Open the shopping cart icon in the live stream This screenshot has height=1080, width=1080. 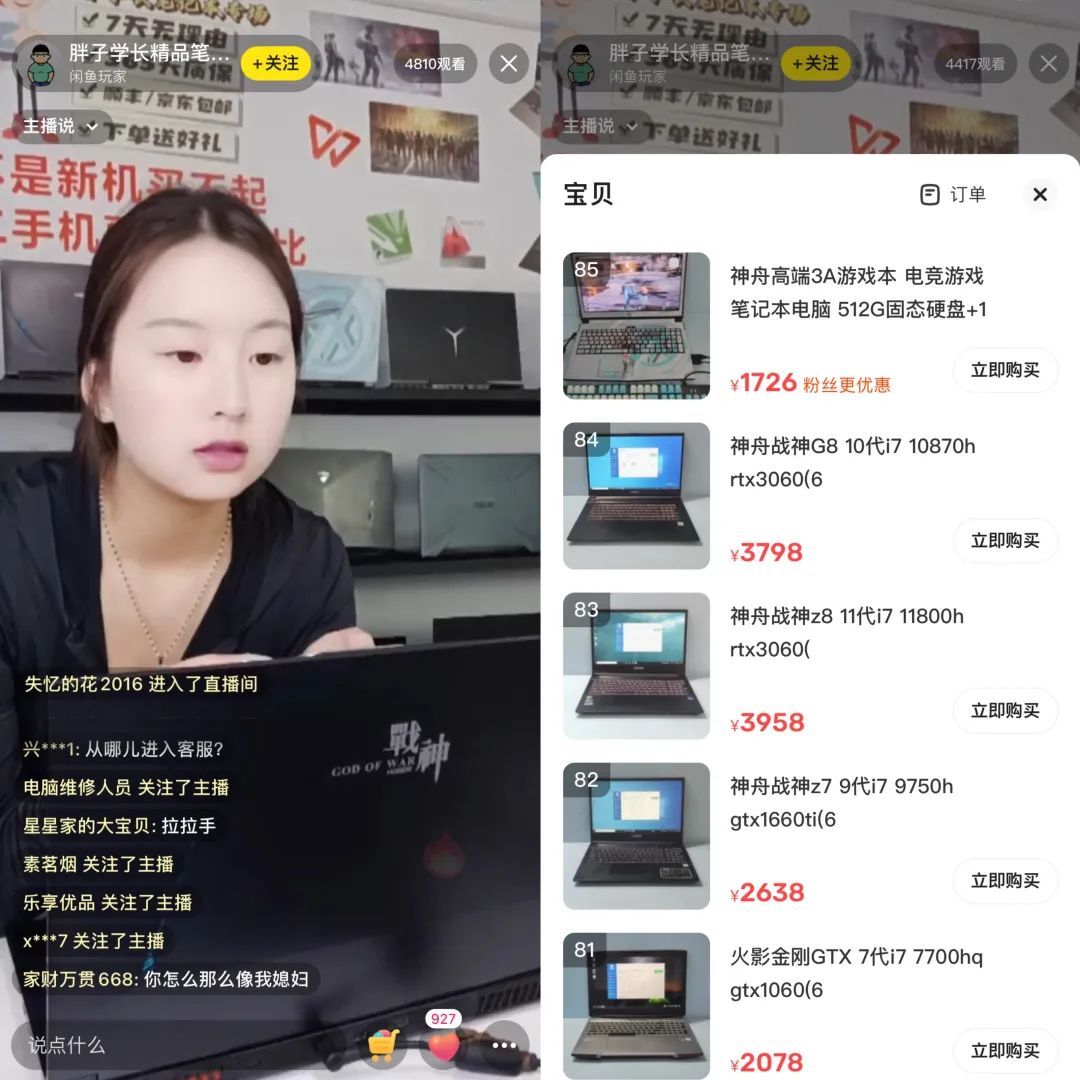click(384, 1045)
